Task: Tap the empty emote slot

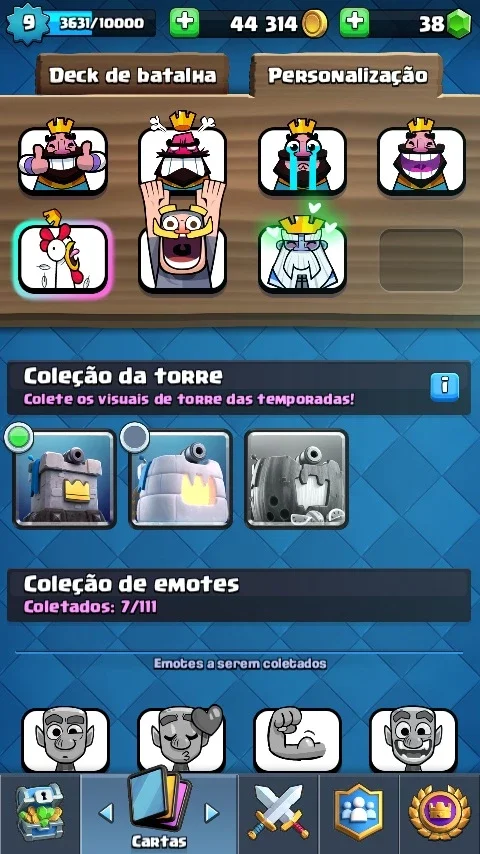Action: [x=421, y=260]
